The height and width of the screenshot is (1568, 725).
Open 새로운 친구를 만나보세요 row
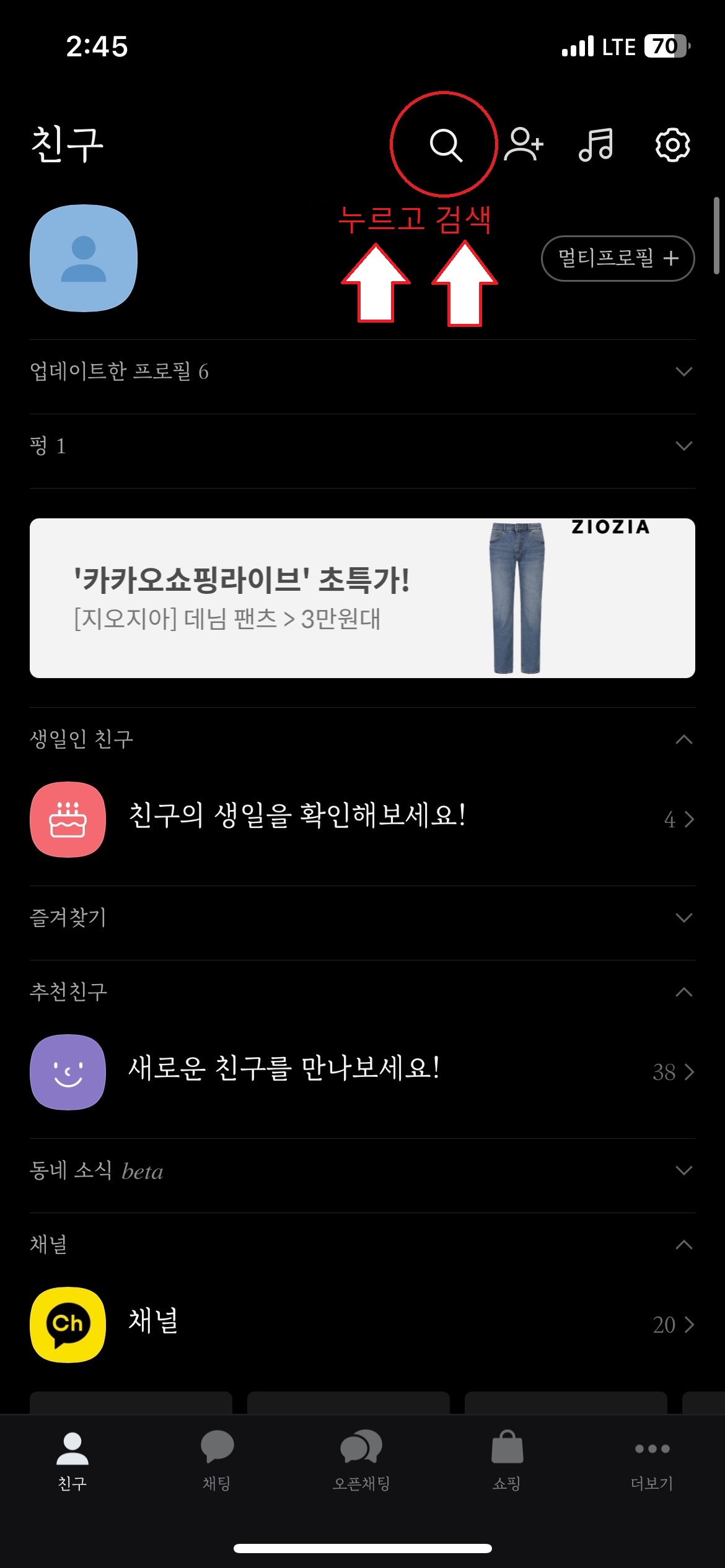(x=362, y=1072)
